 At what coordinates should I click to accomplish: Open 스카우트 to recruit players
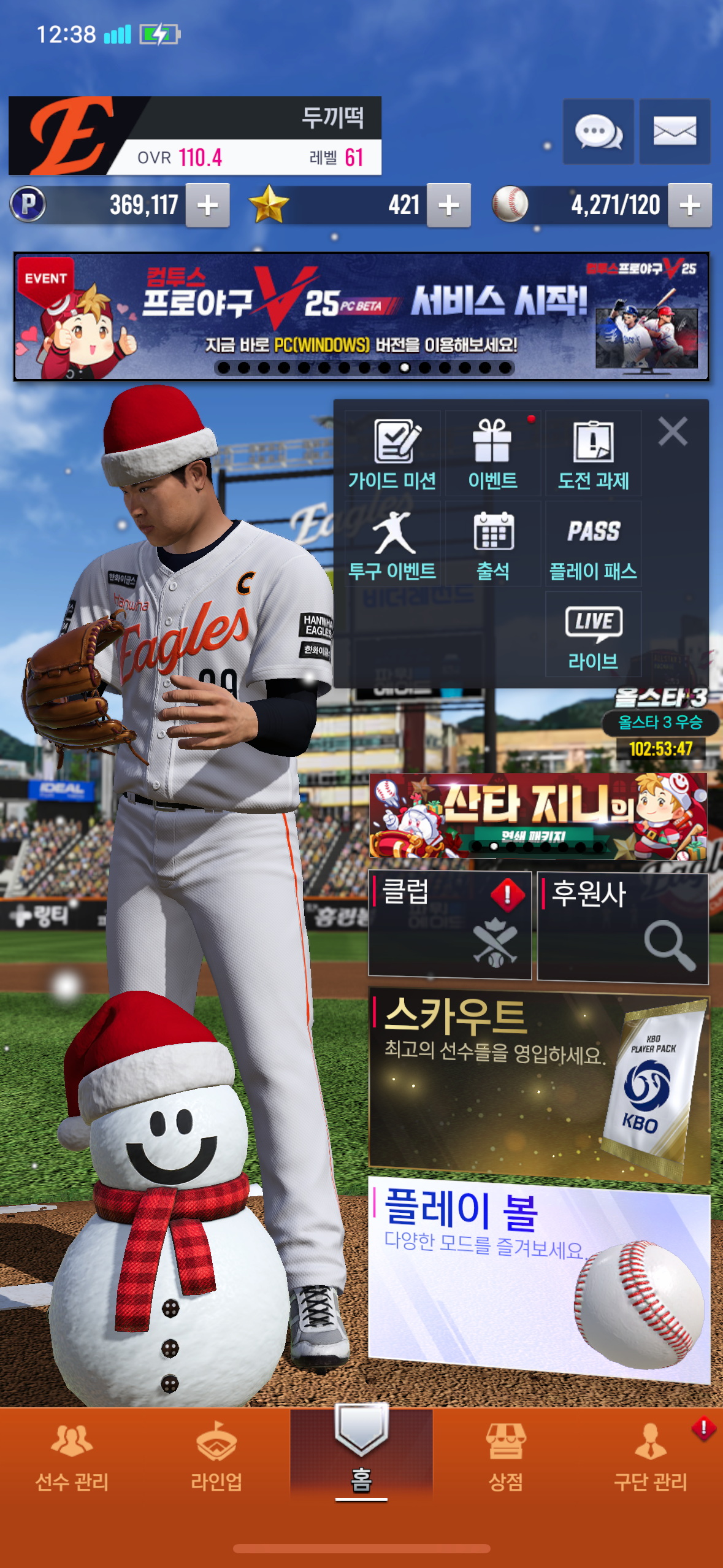pos(538,1085)
